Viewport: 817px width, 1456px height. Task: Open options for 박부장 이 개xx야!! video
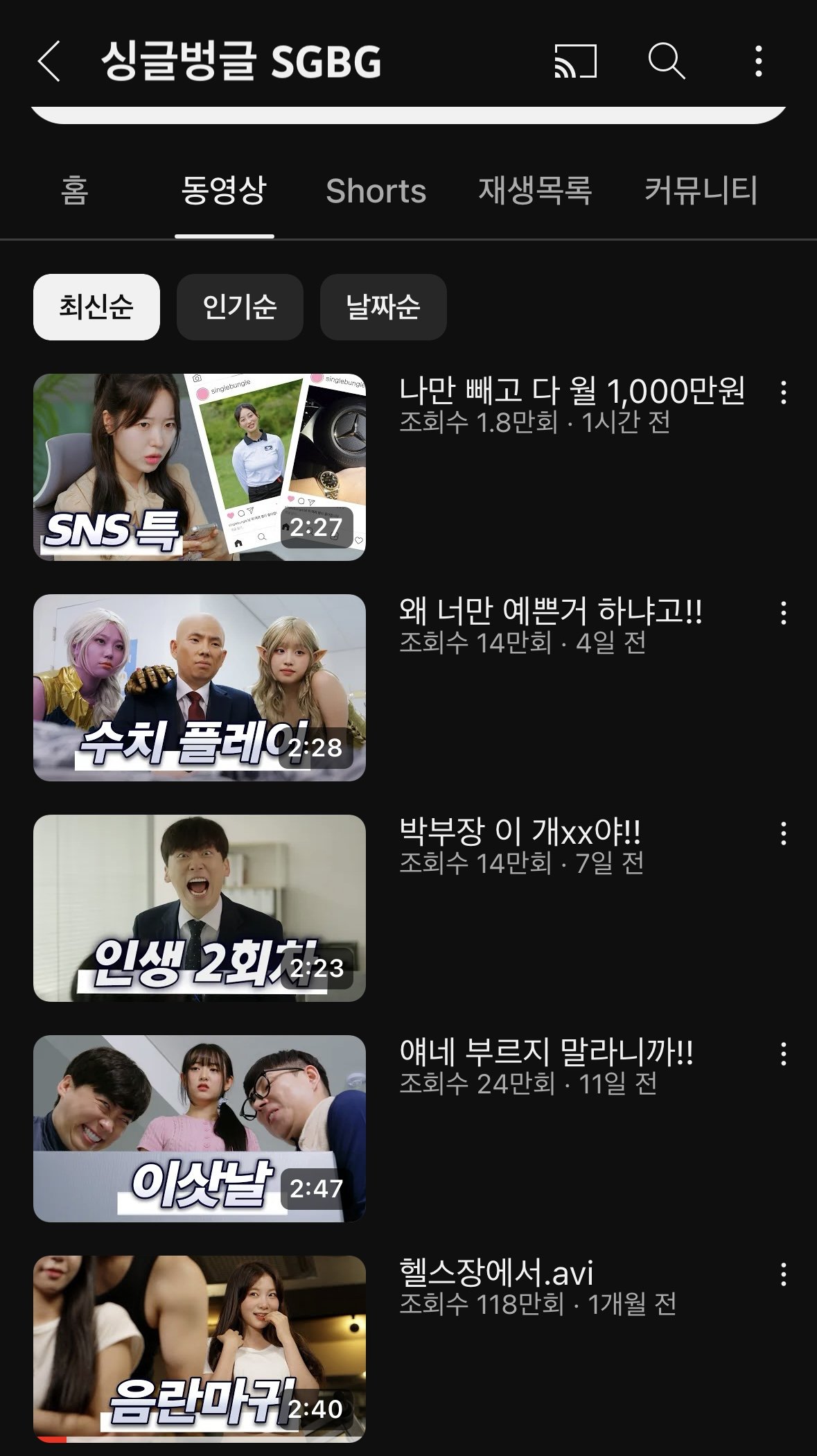click(x=783, y=833)
